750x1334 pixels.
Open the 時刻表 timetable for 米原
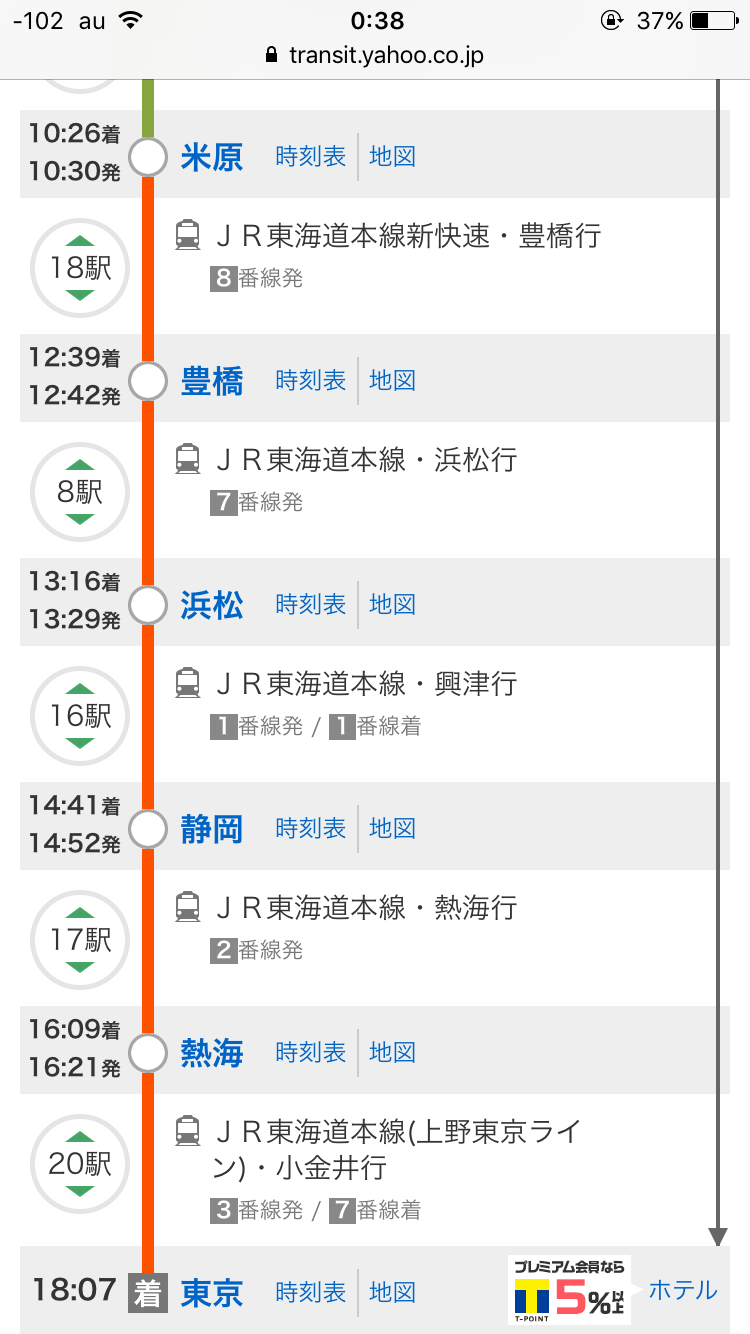[311, 157]
